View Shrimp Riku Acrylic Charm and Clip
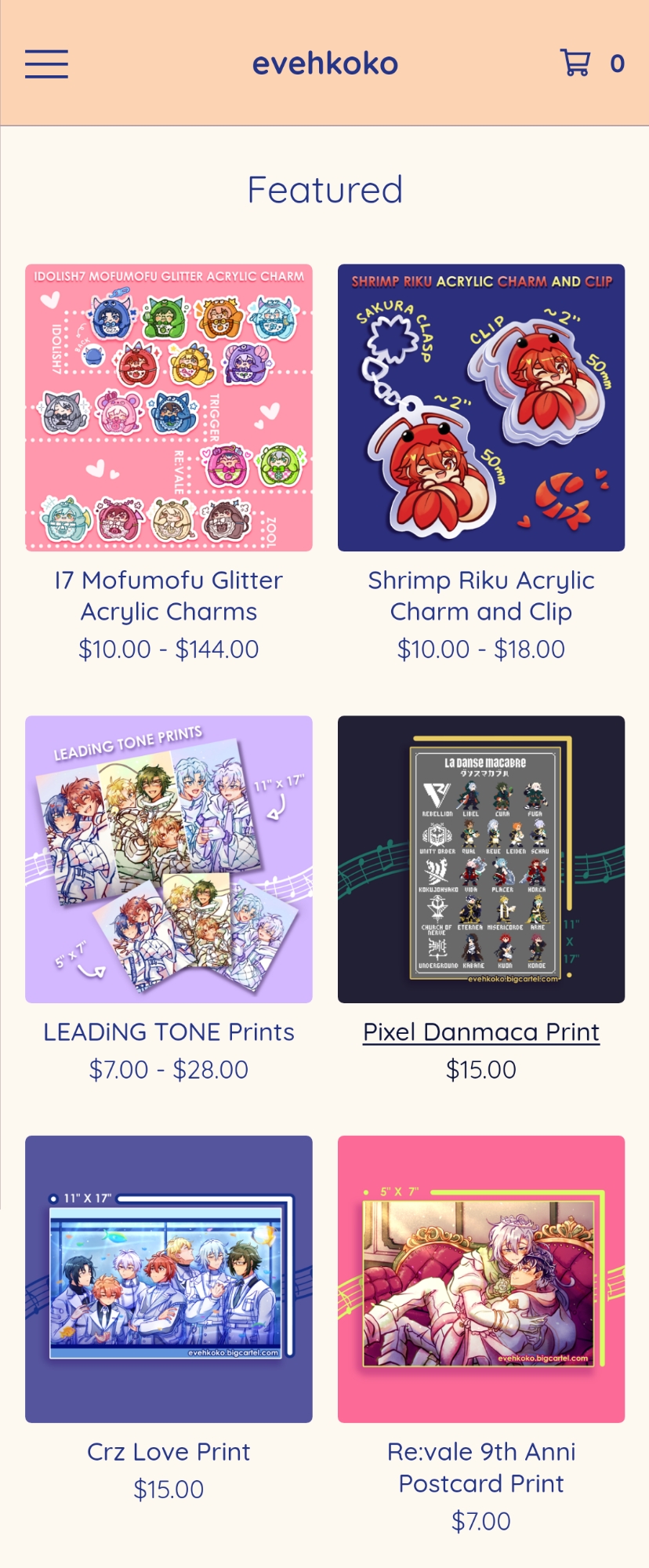The width and height of the screenshot is (649, 1568). click(480, 408)
